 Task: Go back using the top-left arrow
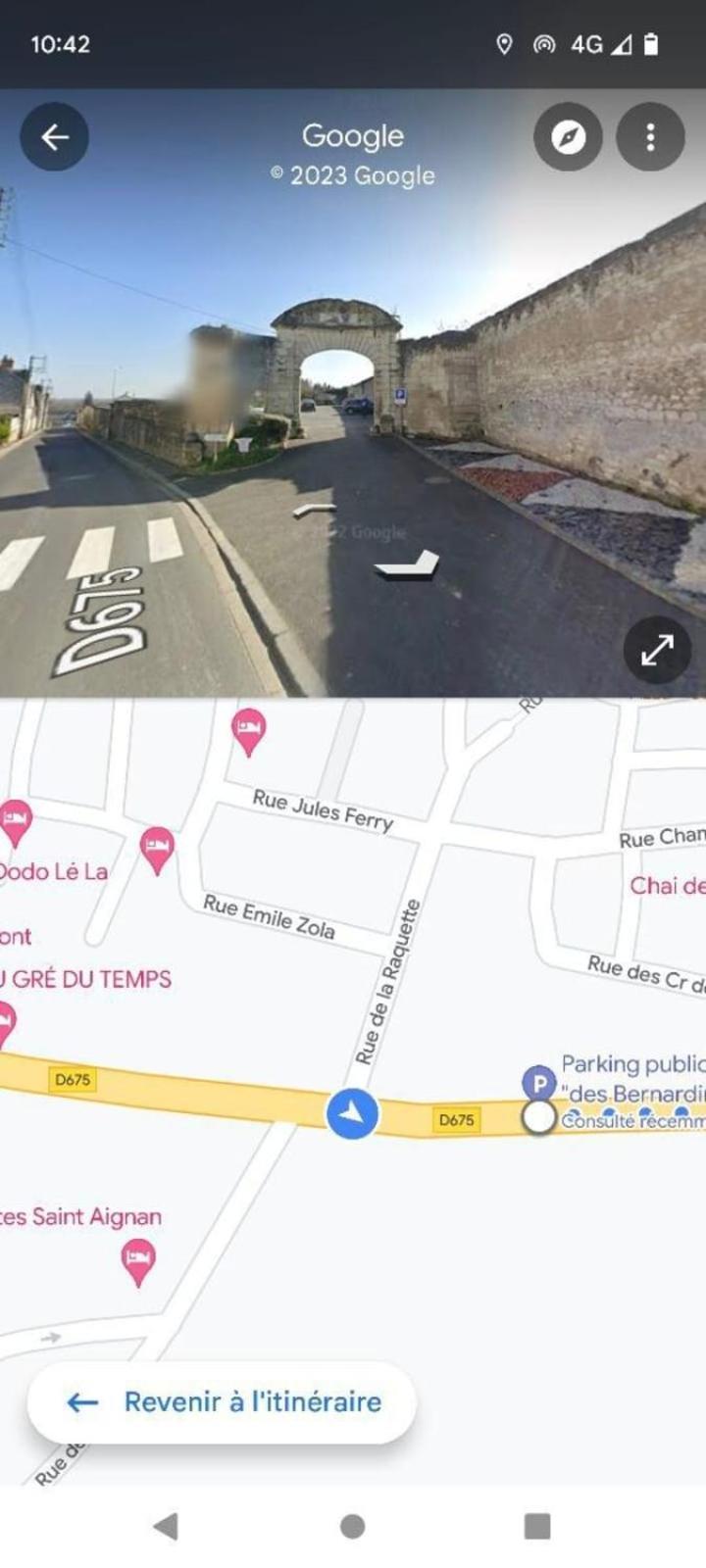[55, 137]
